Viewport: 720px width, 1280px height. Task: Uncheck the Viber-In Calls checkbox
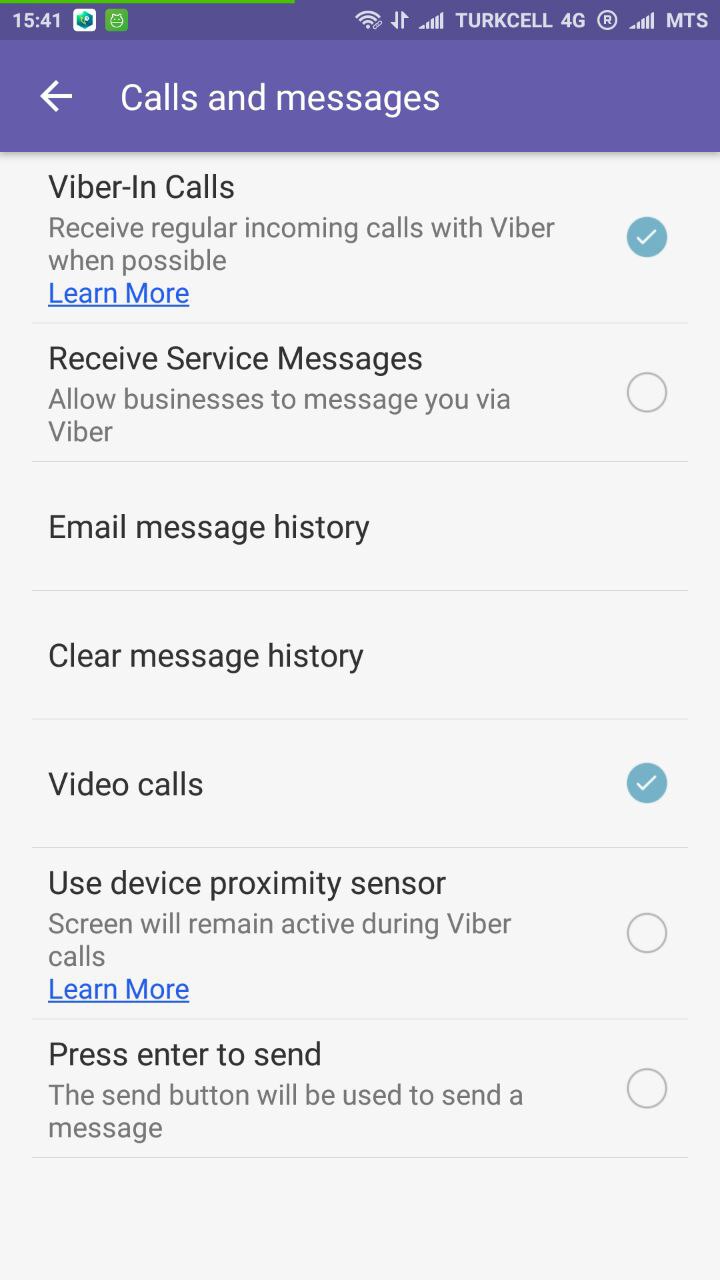point(646,237)
